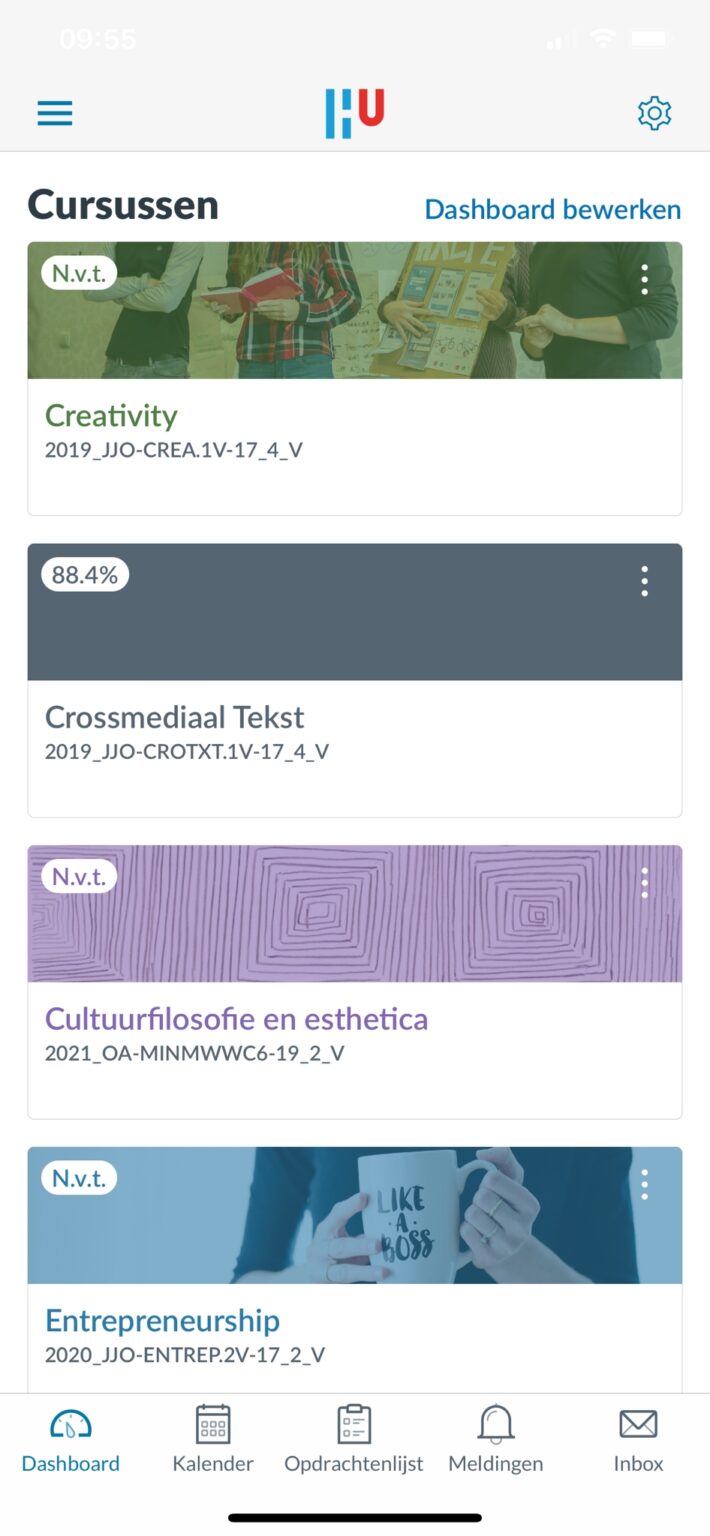Screen dimensions: 710x1536
Task: Tap Dashboard bewerken link
Action: 552,210
